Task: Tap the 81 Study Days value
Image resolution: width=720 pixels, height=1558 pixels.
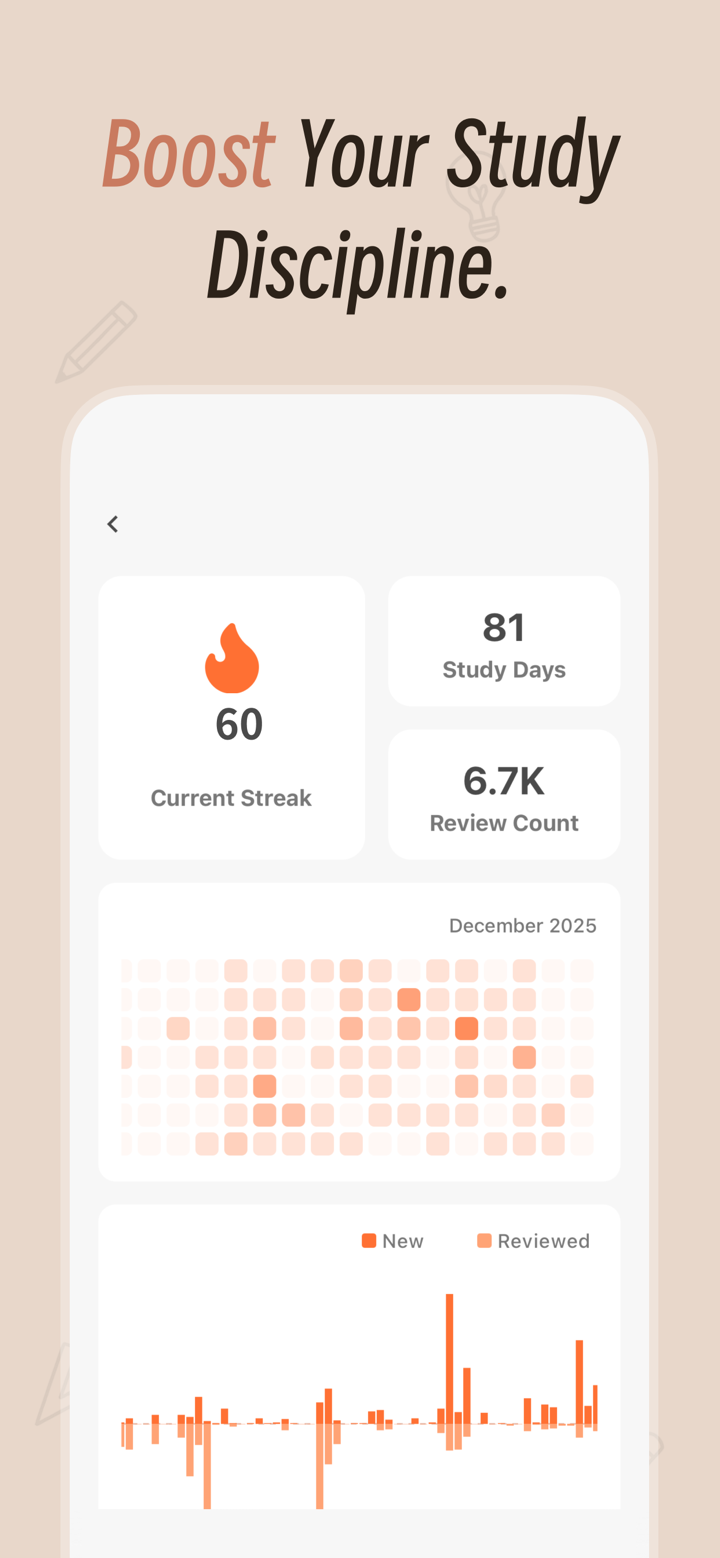Action: [504, 627]
